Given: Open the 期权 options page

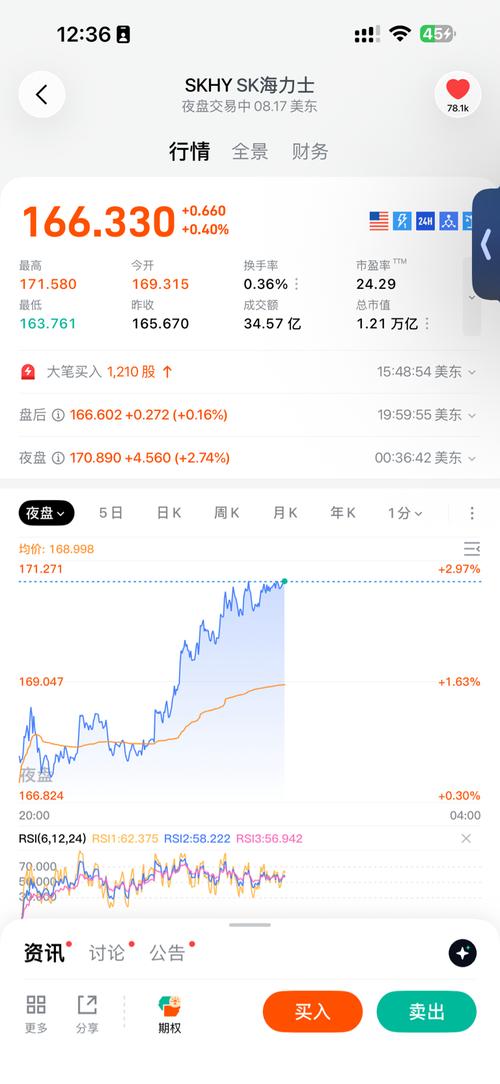Looking at the screenshot, I should pyautogui.click(x=169, y=1014).
